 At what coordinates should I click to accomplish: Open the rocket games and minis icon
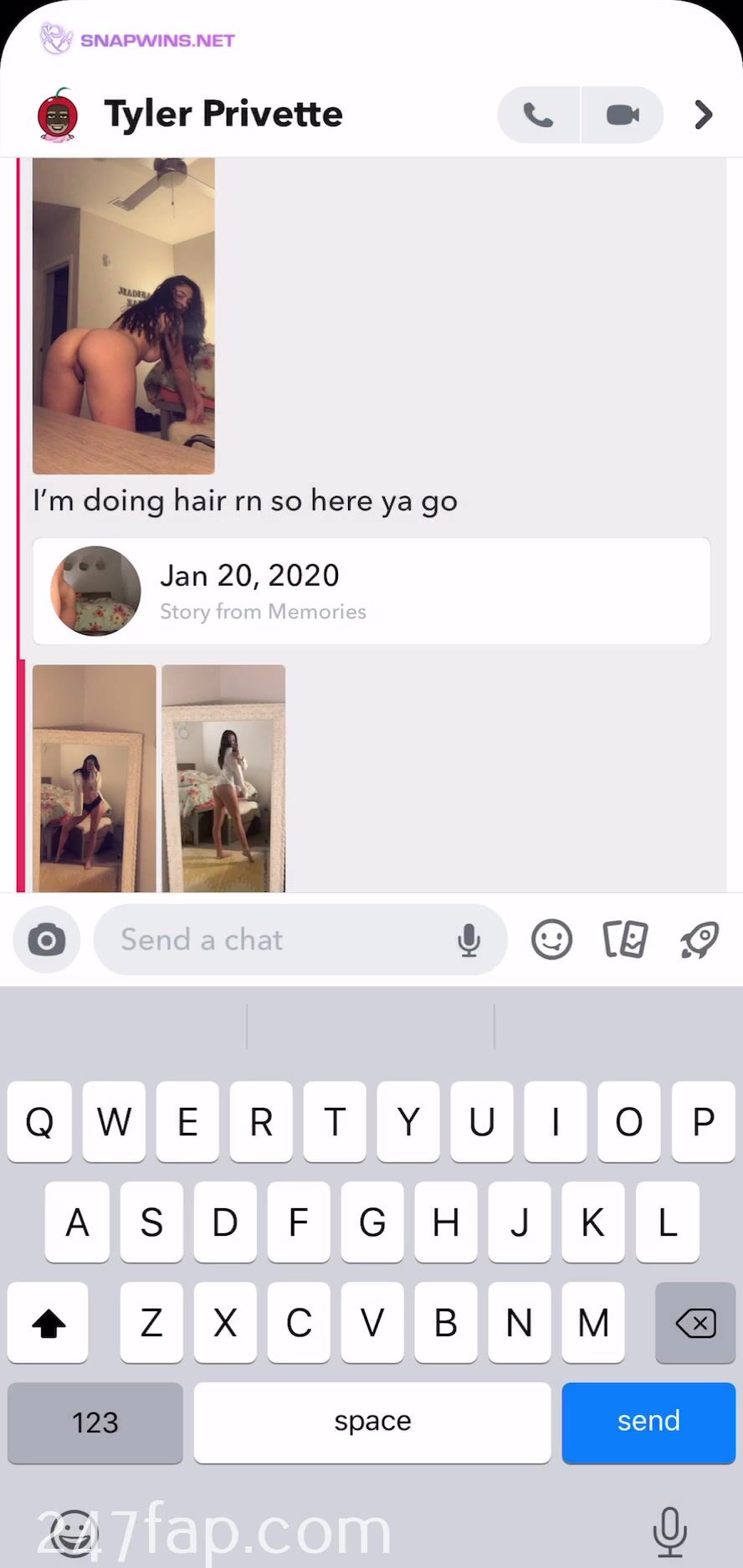tap(699, 940)
